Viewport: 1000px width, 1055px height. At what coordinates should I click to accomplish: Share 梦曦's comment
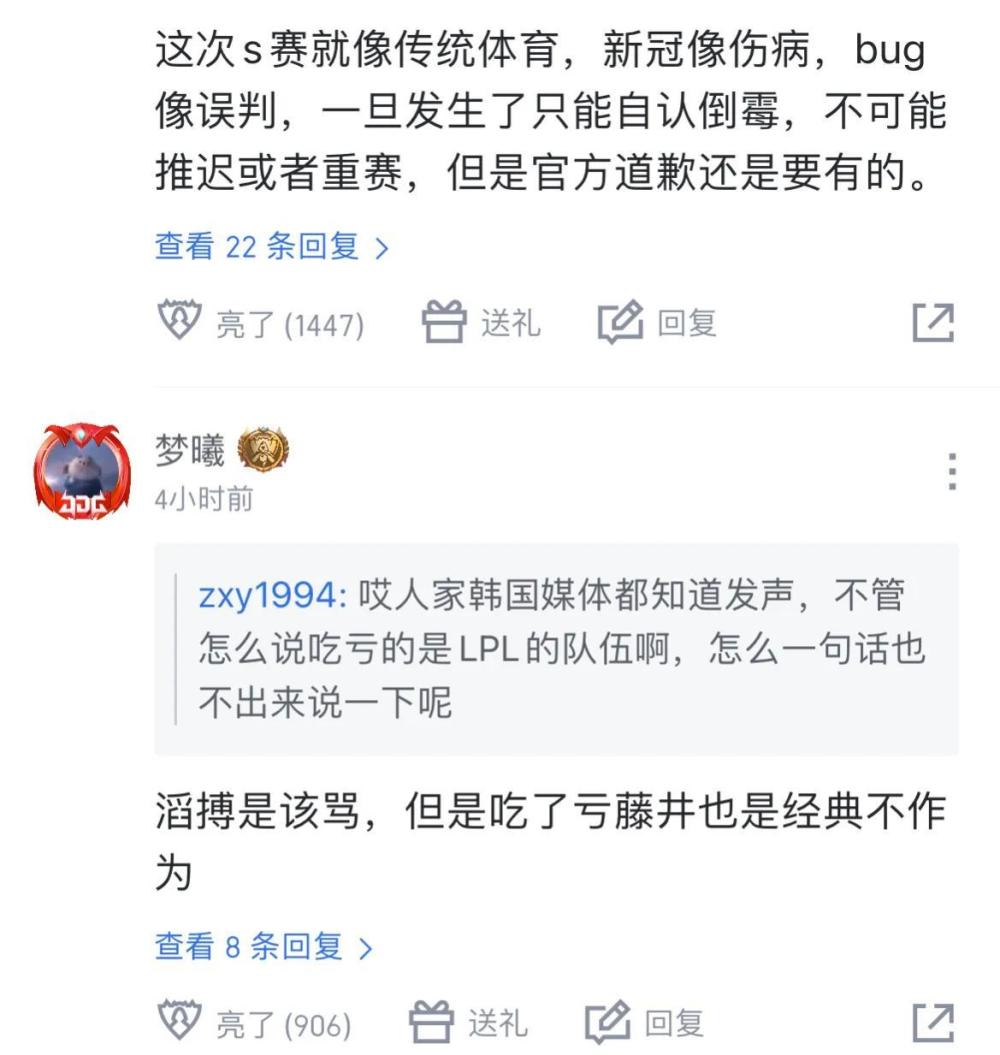(x=932, y=1023)
